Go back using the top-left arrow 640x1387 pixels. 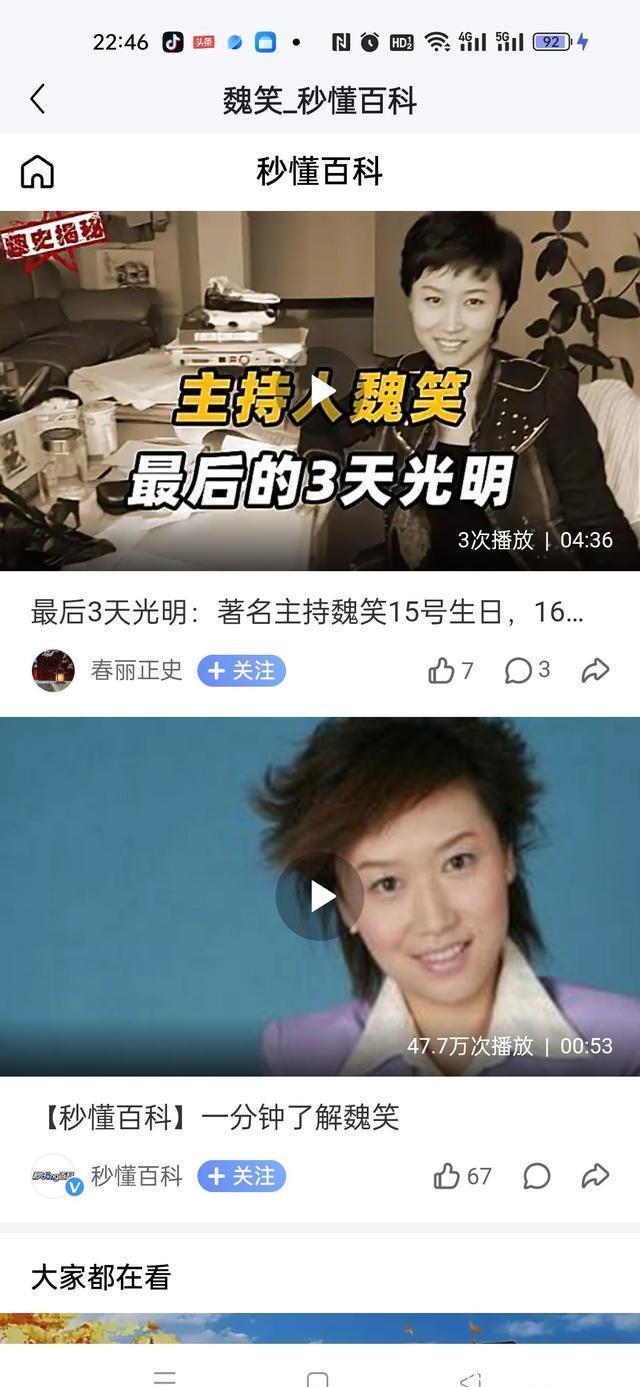(x=38, y=99)
